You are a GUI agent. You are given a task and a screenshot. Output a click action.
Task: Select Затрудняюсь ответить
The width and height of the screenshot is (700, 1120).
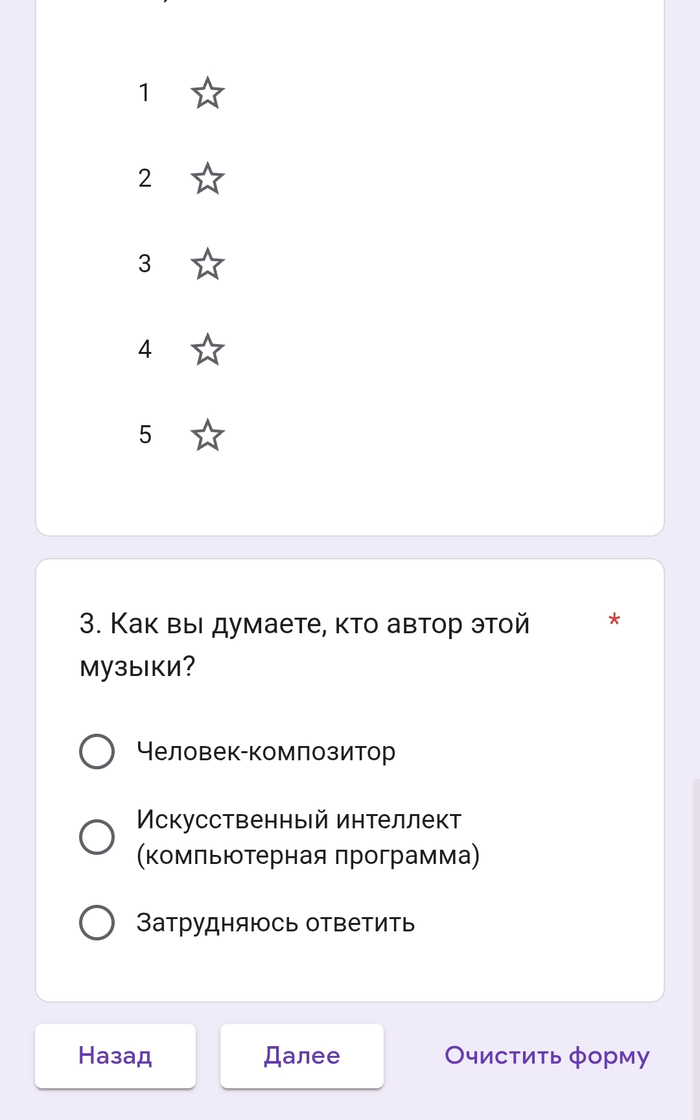[97, 923]
